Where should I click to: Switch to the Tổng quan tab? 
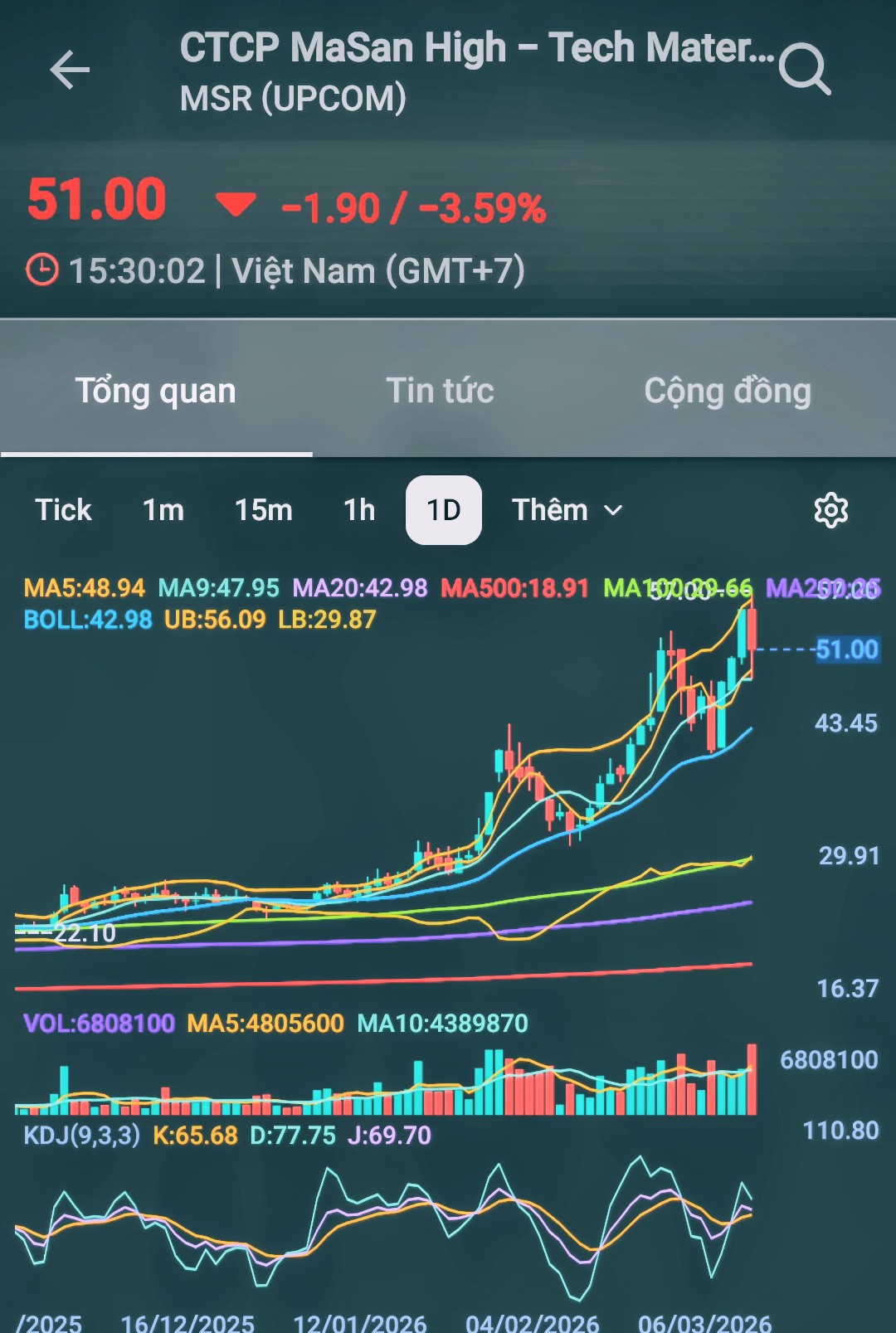coord(156,391)
